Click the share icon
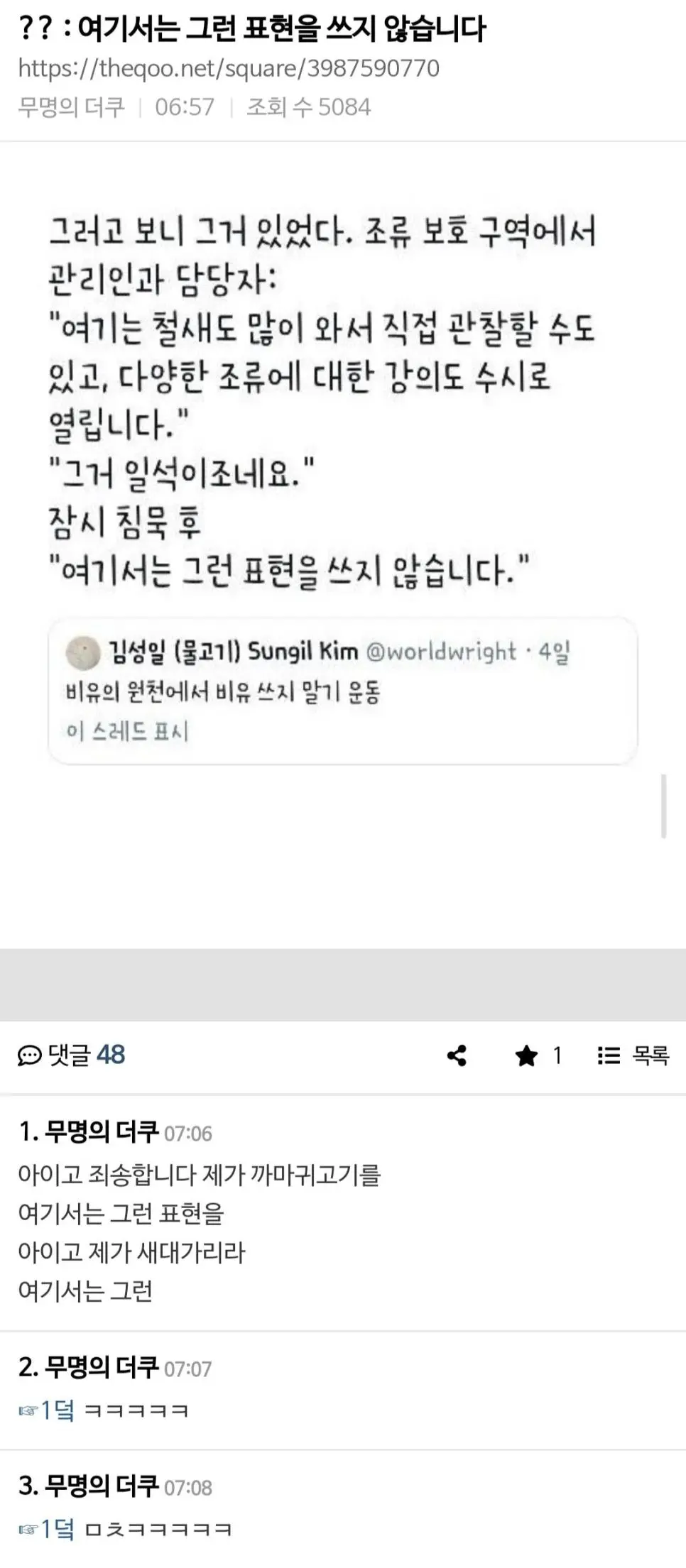 [457, 1056]
